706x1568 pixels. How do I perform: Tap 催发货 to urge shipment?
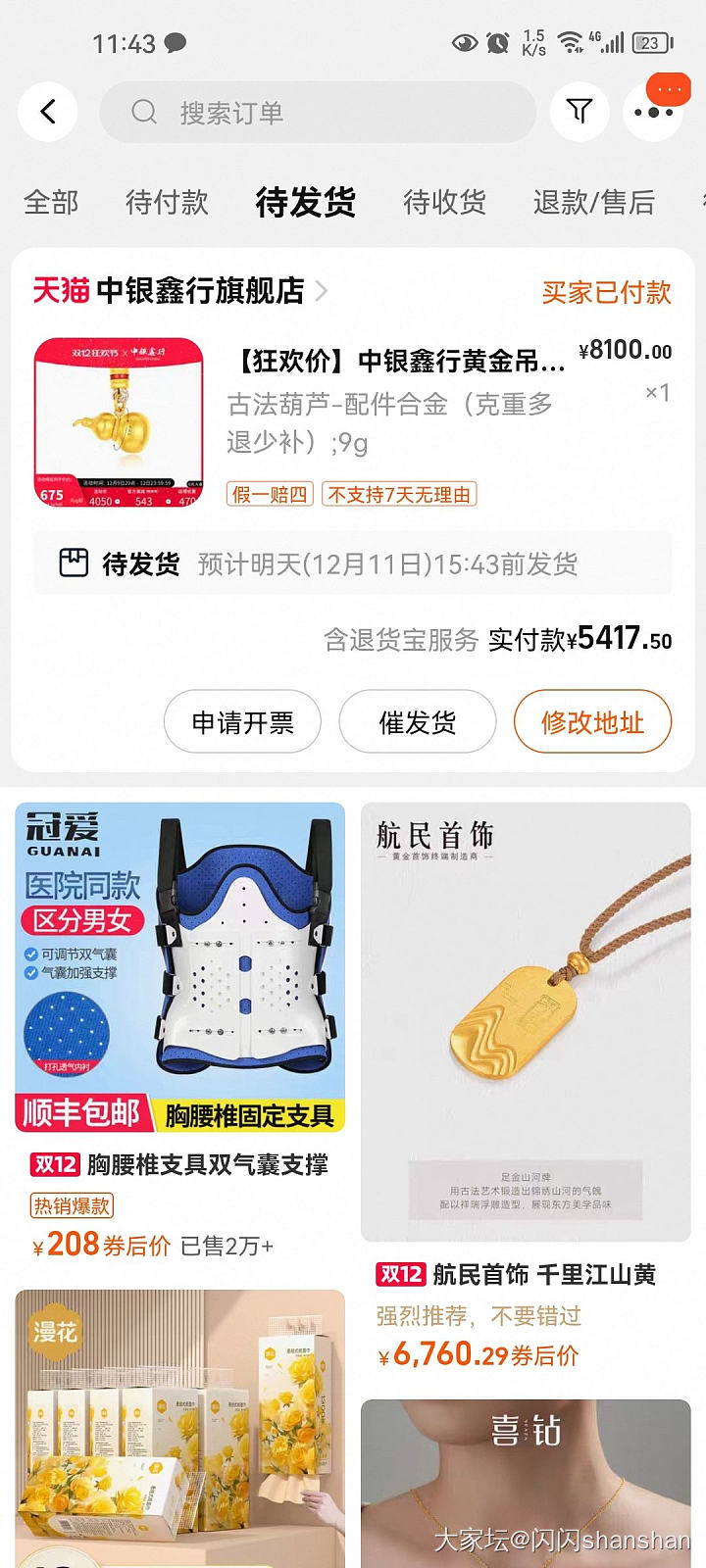click(418, 722)
